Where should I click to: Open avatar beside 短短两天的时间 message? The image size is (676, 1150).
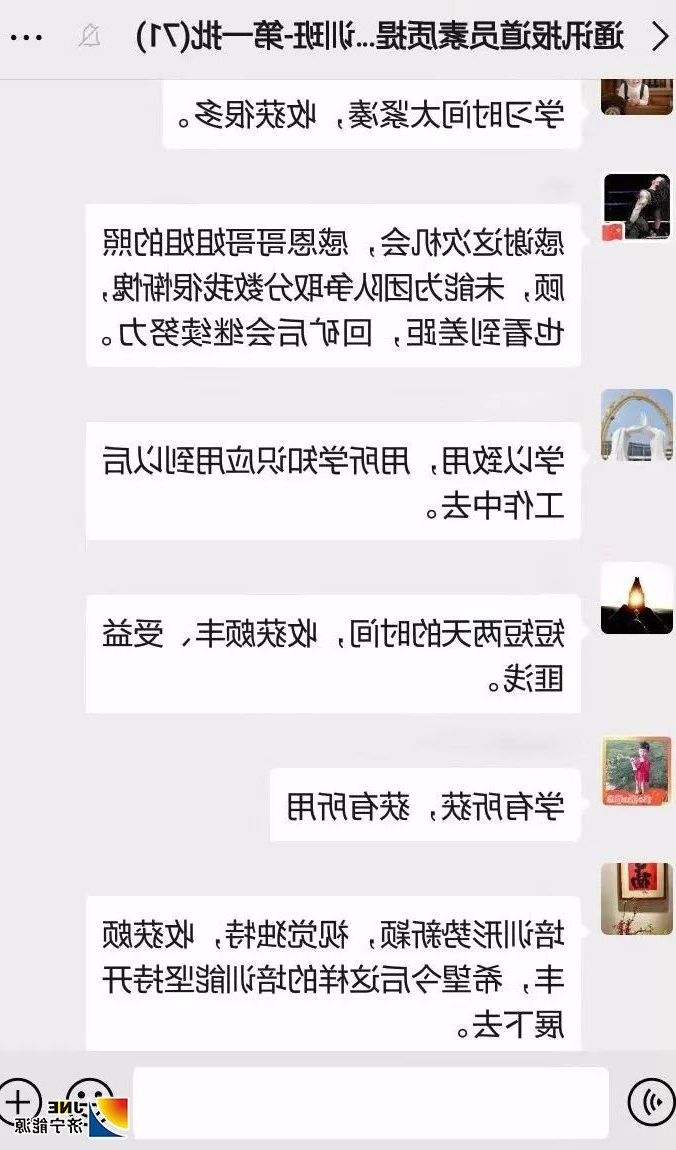[636, 598]
